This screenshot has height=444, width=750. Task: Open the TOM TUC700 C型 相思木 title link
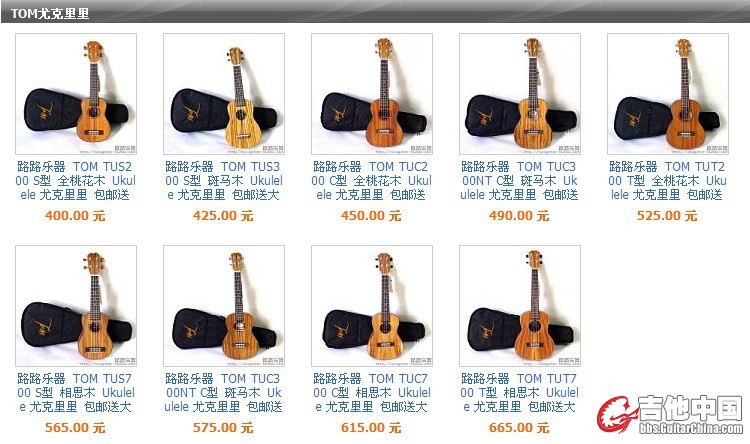[372, 393]
